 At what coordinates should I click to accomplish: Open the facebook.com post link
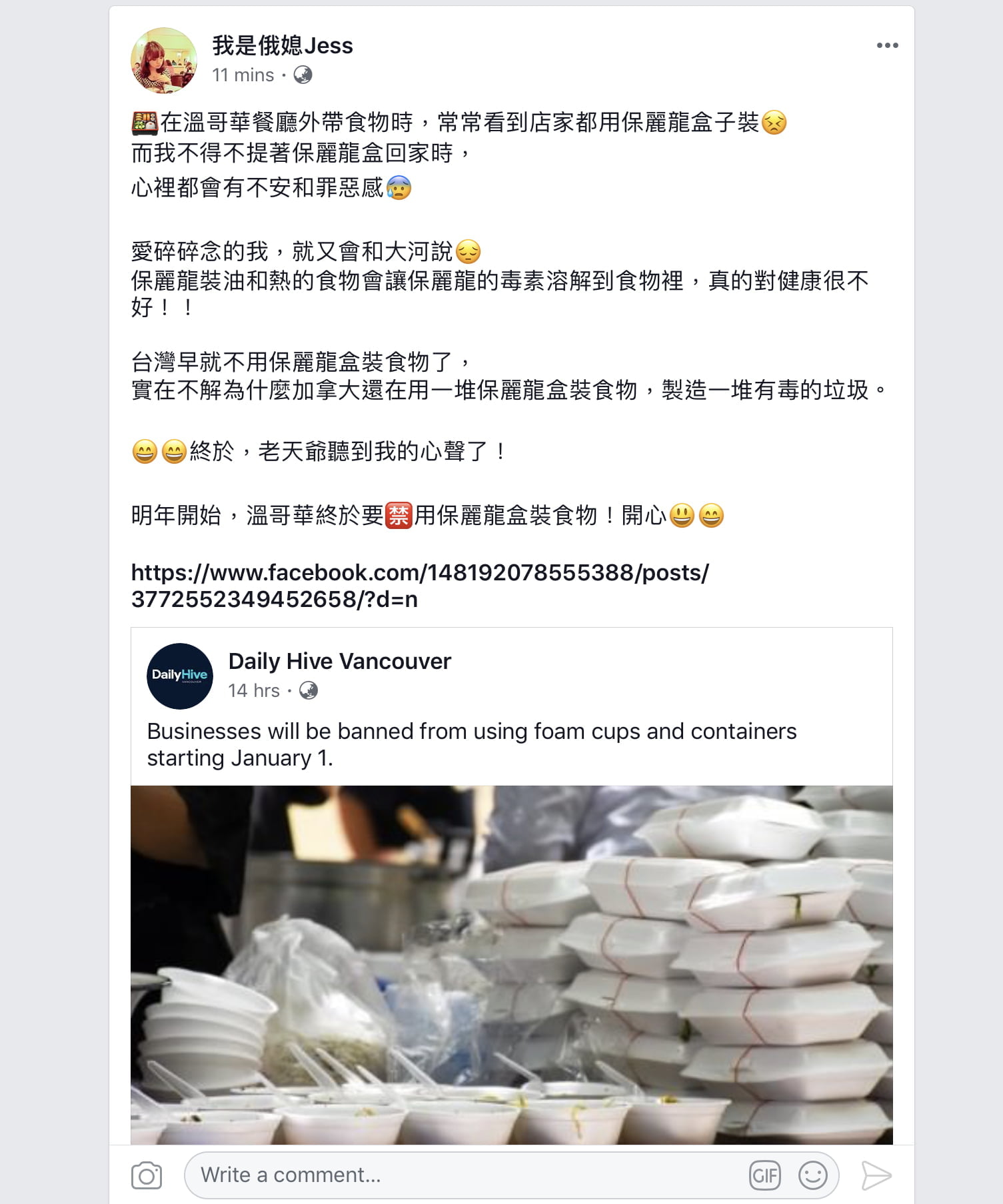[420, 586]
